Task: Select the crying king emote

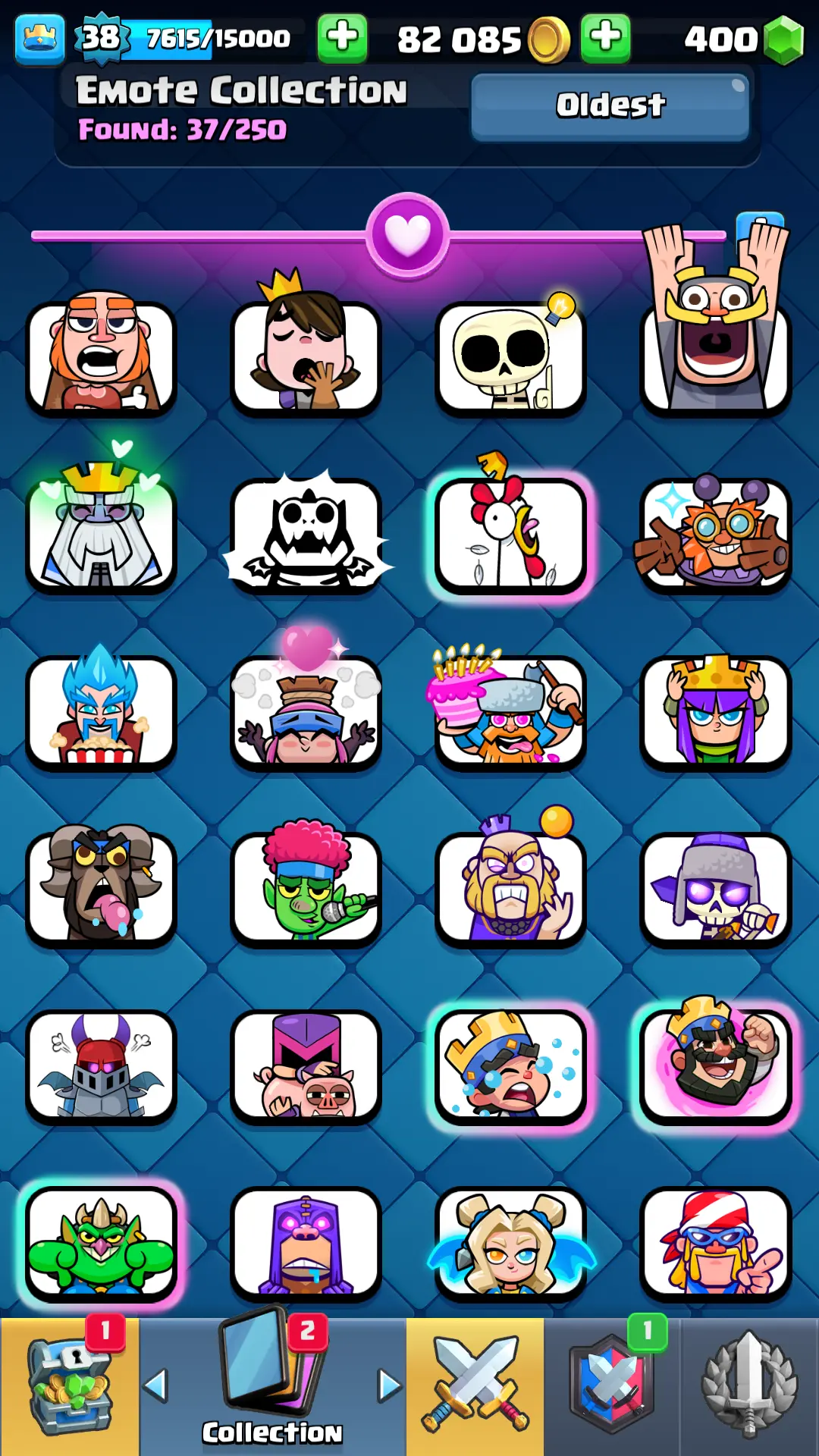Action: [x=510, y=1065]
